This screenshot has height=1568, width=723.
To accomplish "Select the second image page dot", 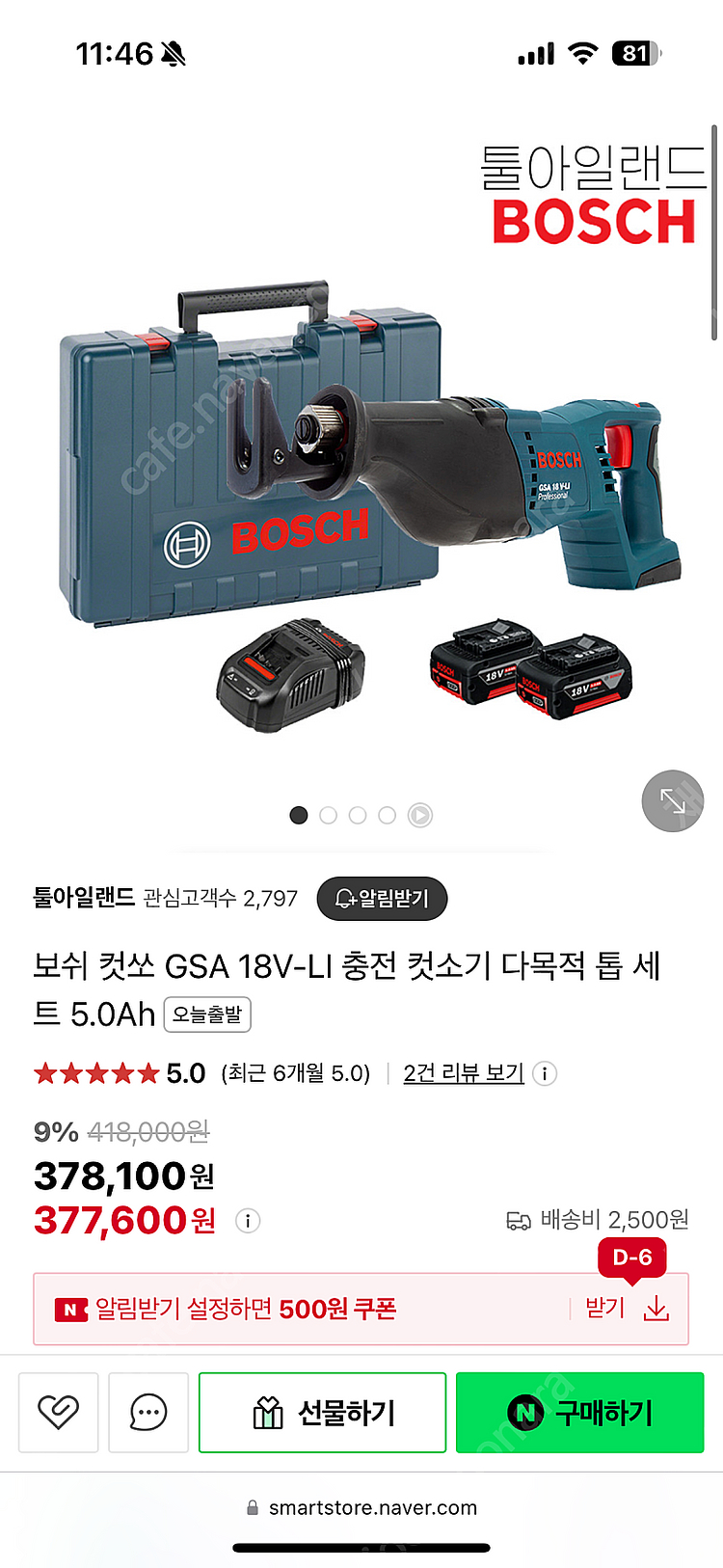I will click(x=328, y=816).
